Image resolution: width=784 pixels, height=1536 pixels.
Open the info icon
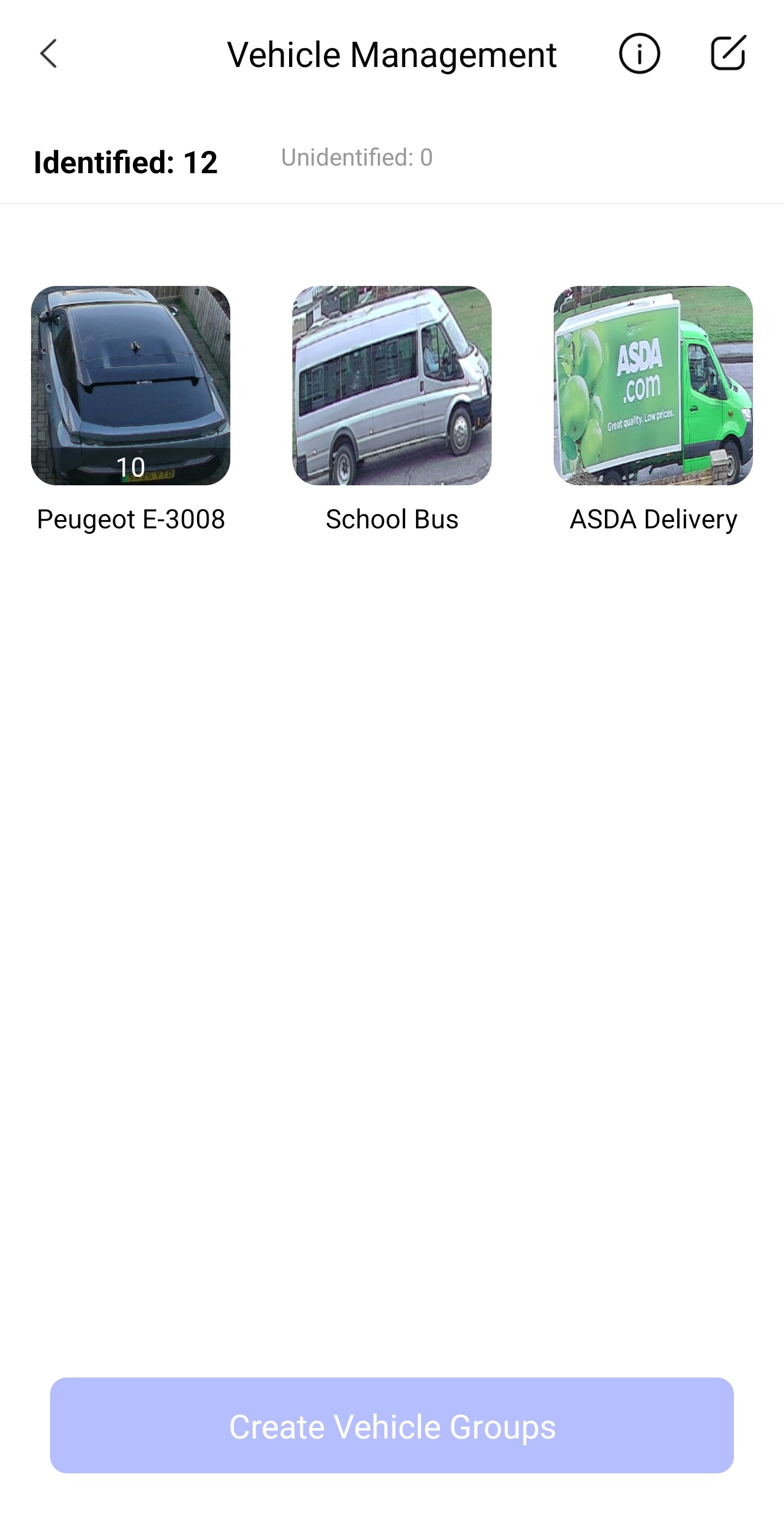tap(639, 54)
